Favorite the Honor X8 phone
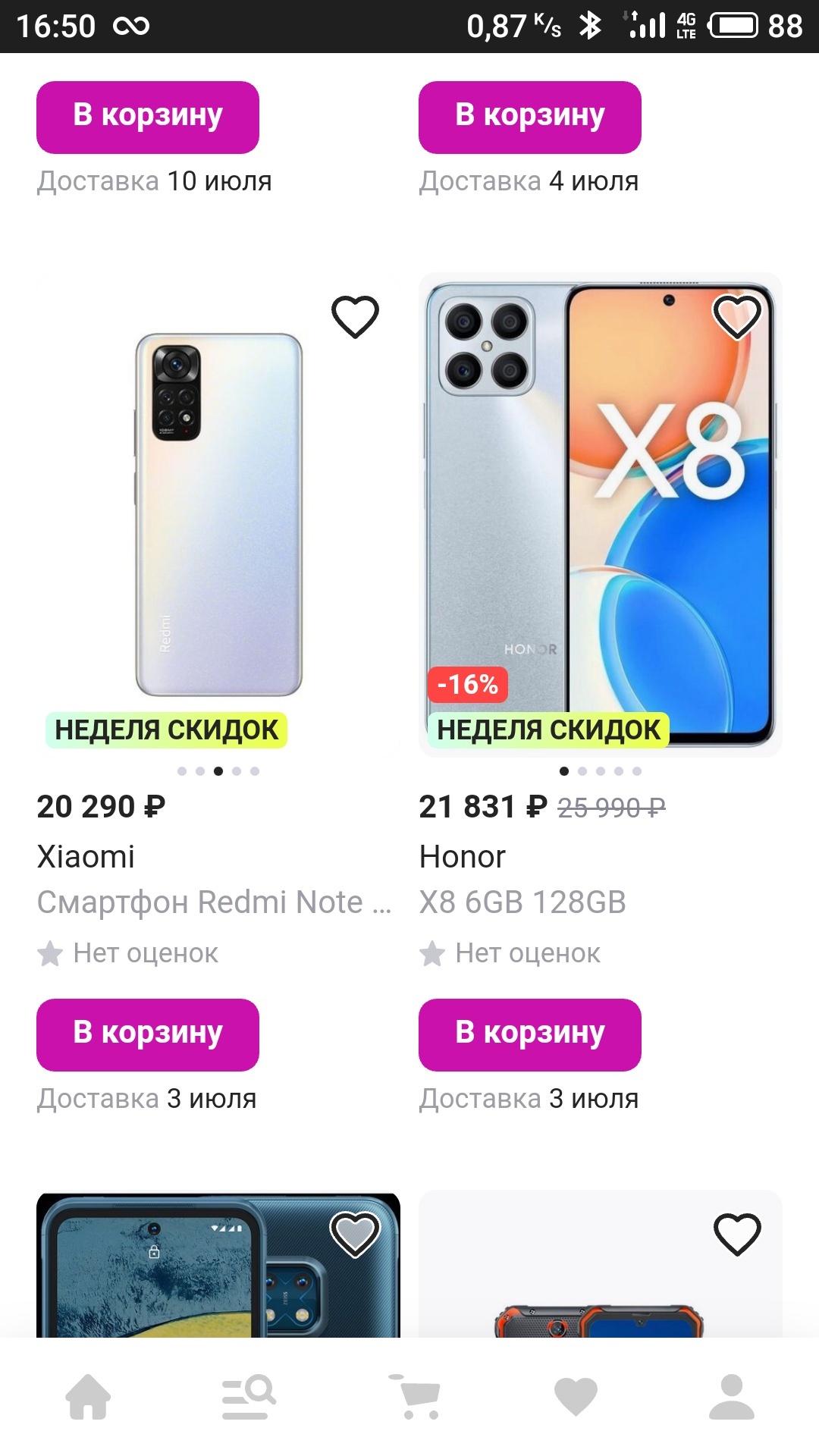The image size is (819, 1456). (737, 317)
